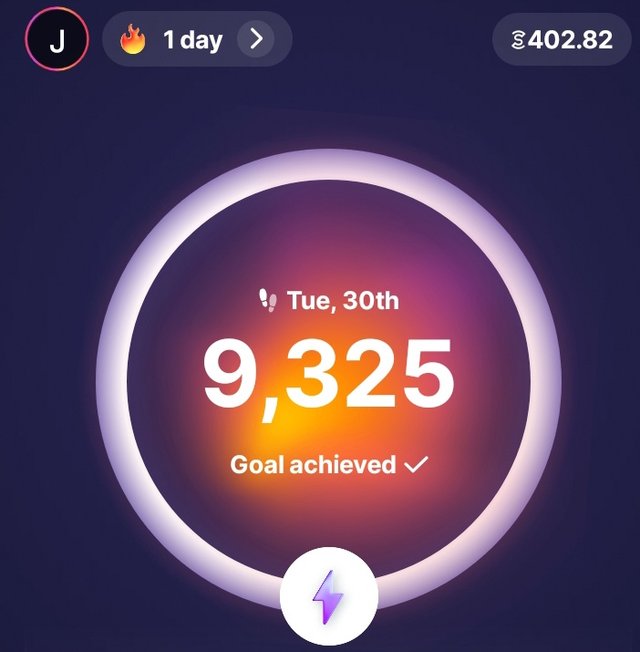Open the J profile avatar

tap(57, 40)
